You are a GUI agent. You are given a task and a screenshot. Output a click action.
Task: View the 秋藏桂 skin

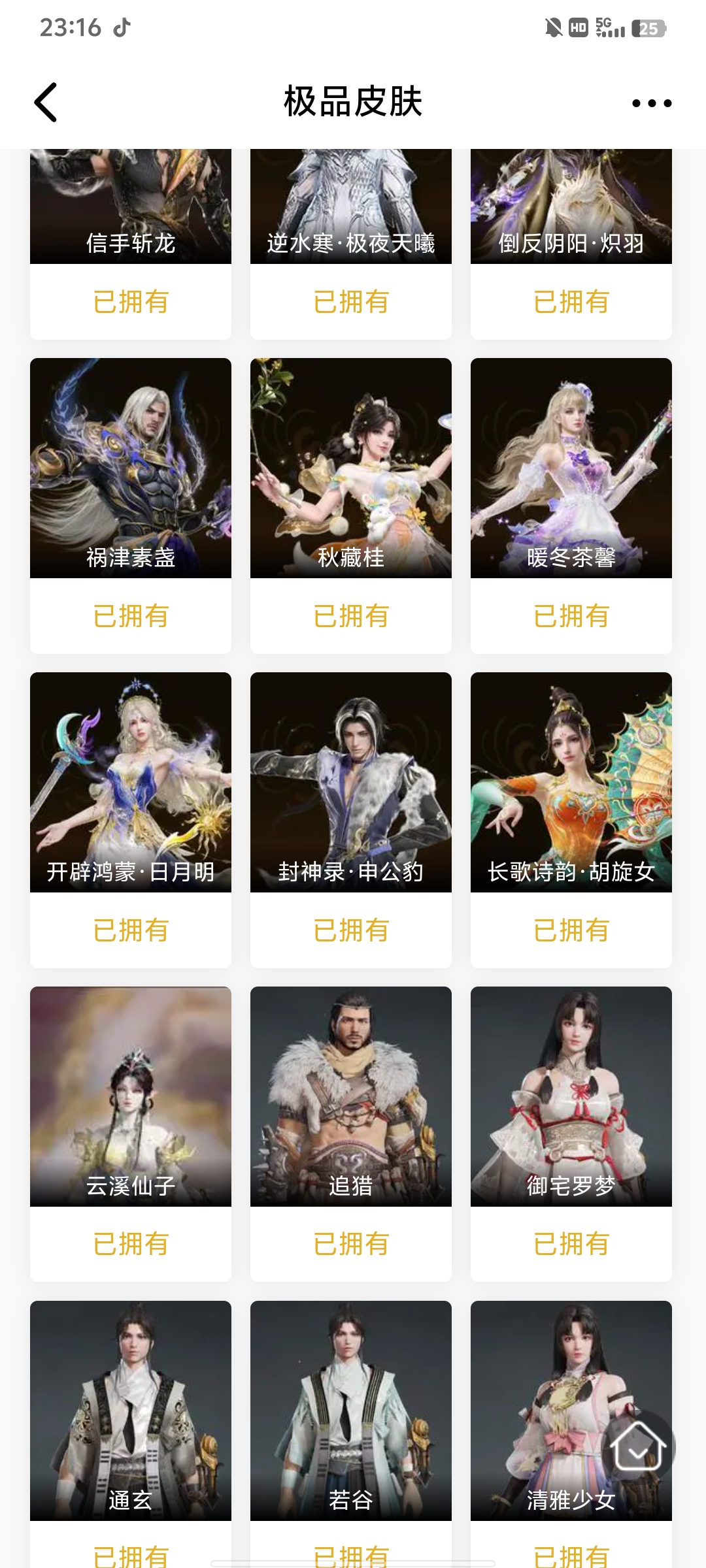tap(351, 468)
